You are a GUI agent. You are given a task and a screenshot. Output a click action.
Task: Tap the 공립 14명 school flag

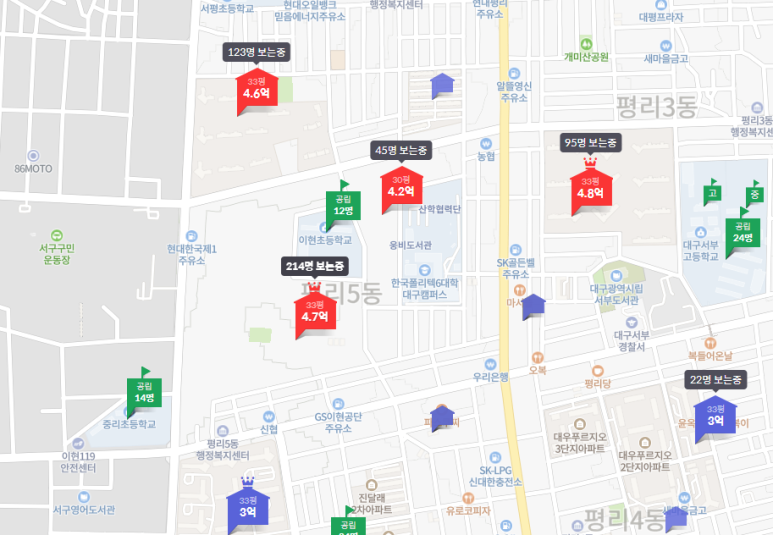144,392
